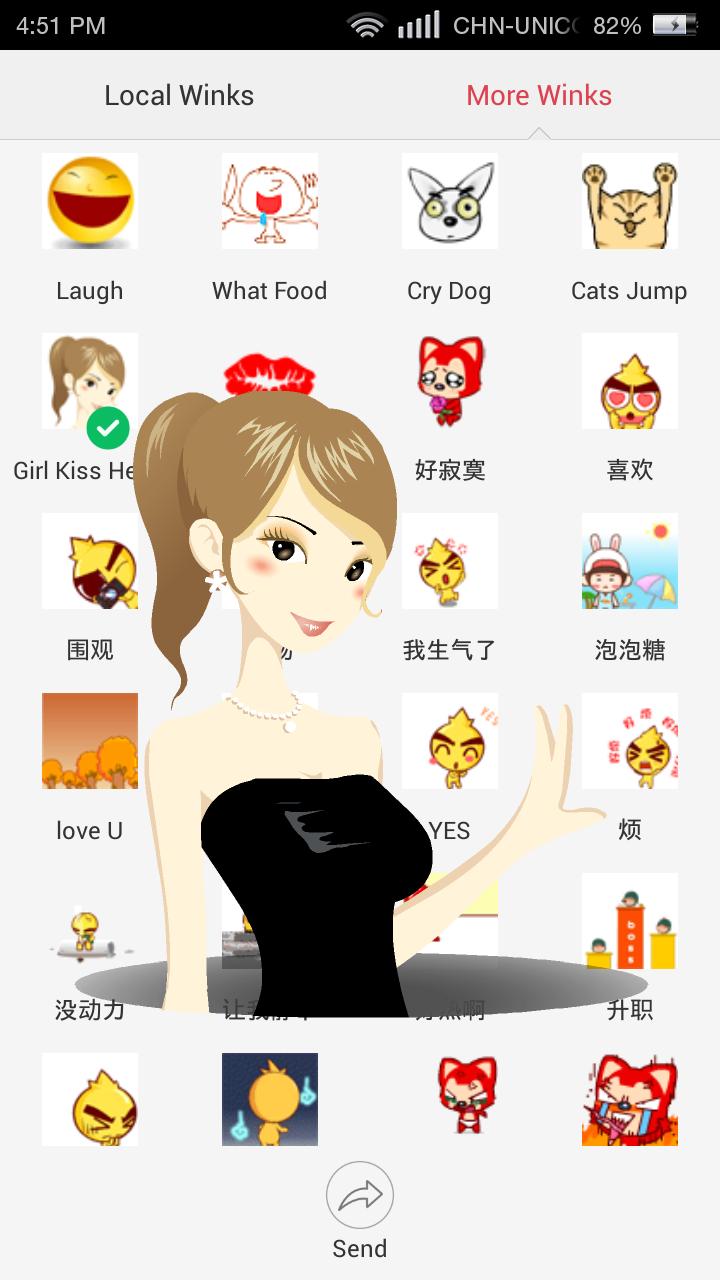Image resolution: width=720 pixels, height=1280 pixels.
Task: Select the 我生气了 wink
Action: tap(450, 561)
